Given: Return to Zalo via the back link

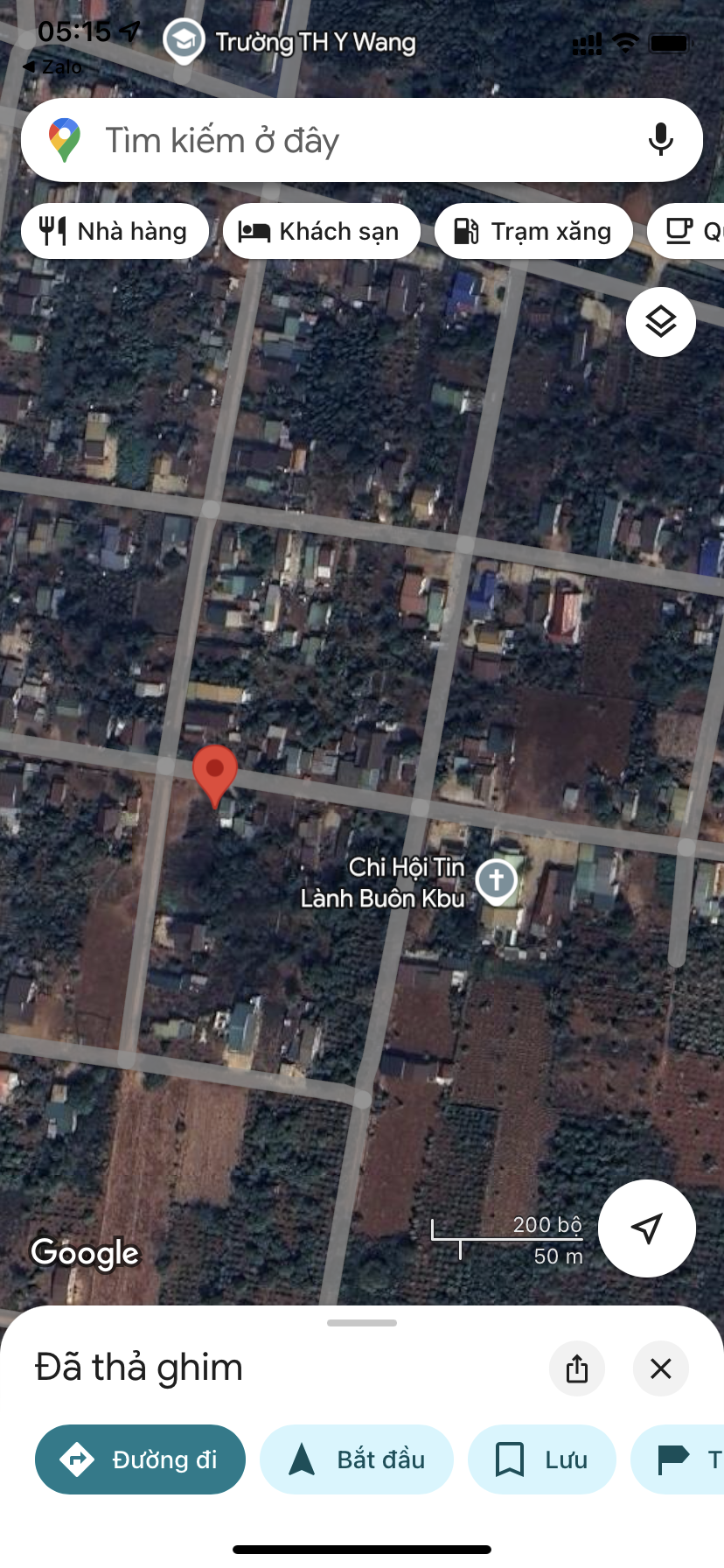Looking at the screenshot, I should pyautogui.click(x=52, y=67).
